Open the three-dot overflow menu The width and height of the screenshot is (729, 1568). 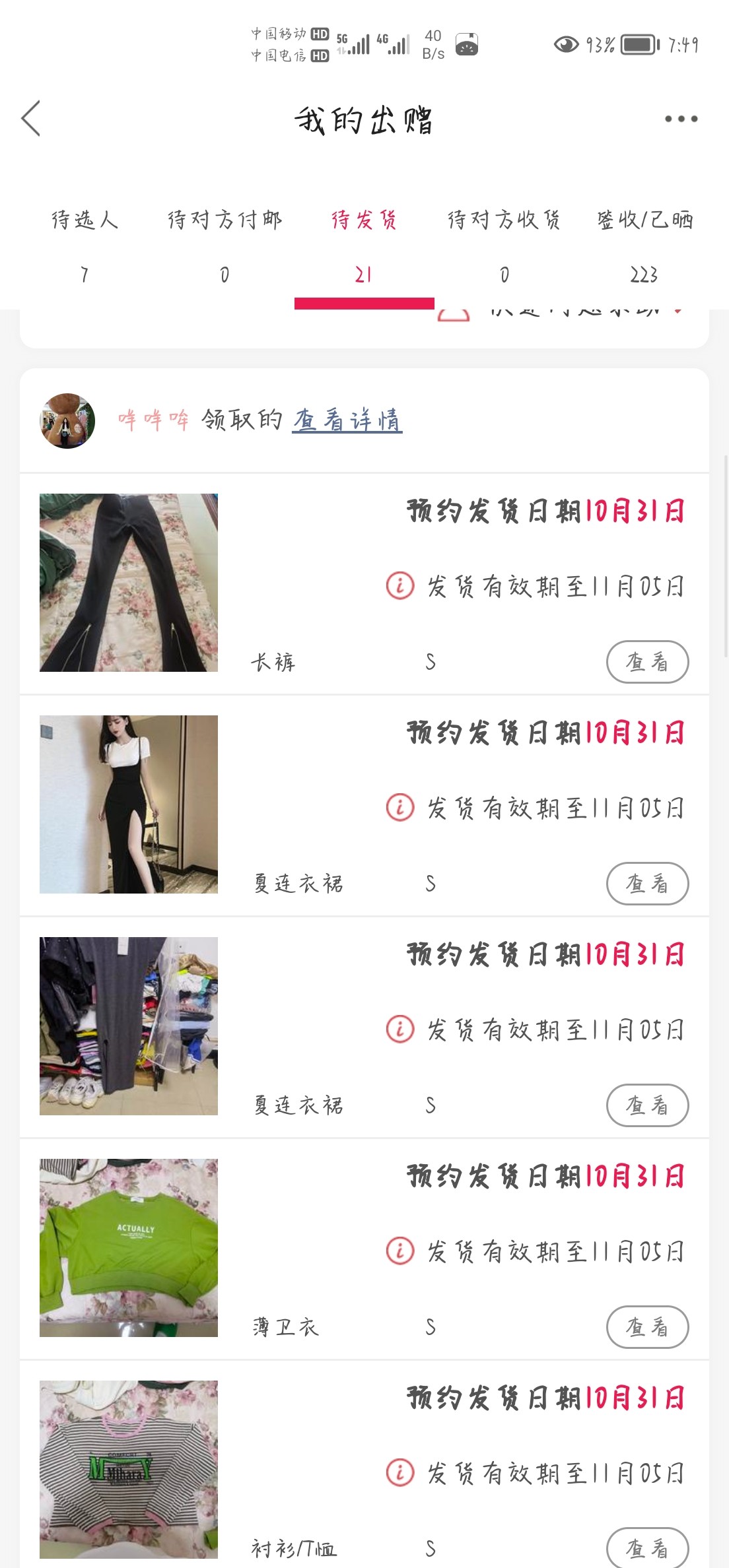point(681,119)
